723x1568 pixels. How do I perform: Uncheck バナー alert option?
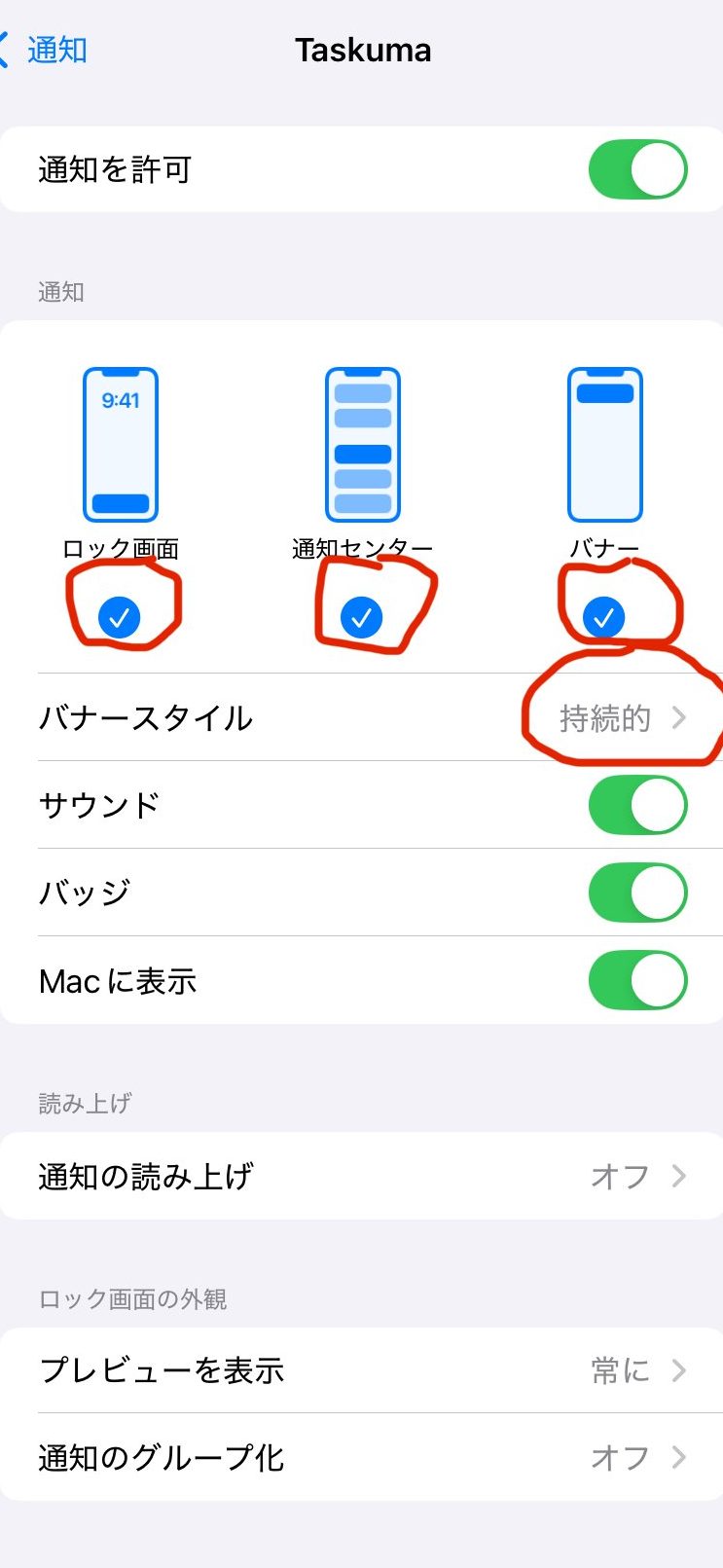click(x=604, y=616)
